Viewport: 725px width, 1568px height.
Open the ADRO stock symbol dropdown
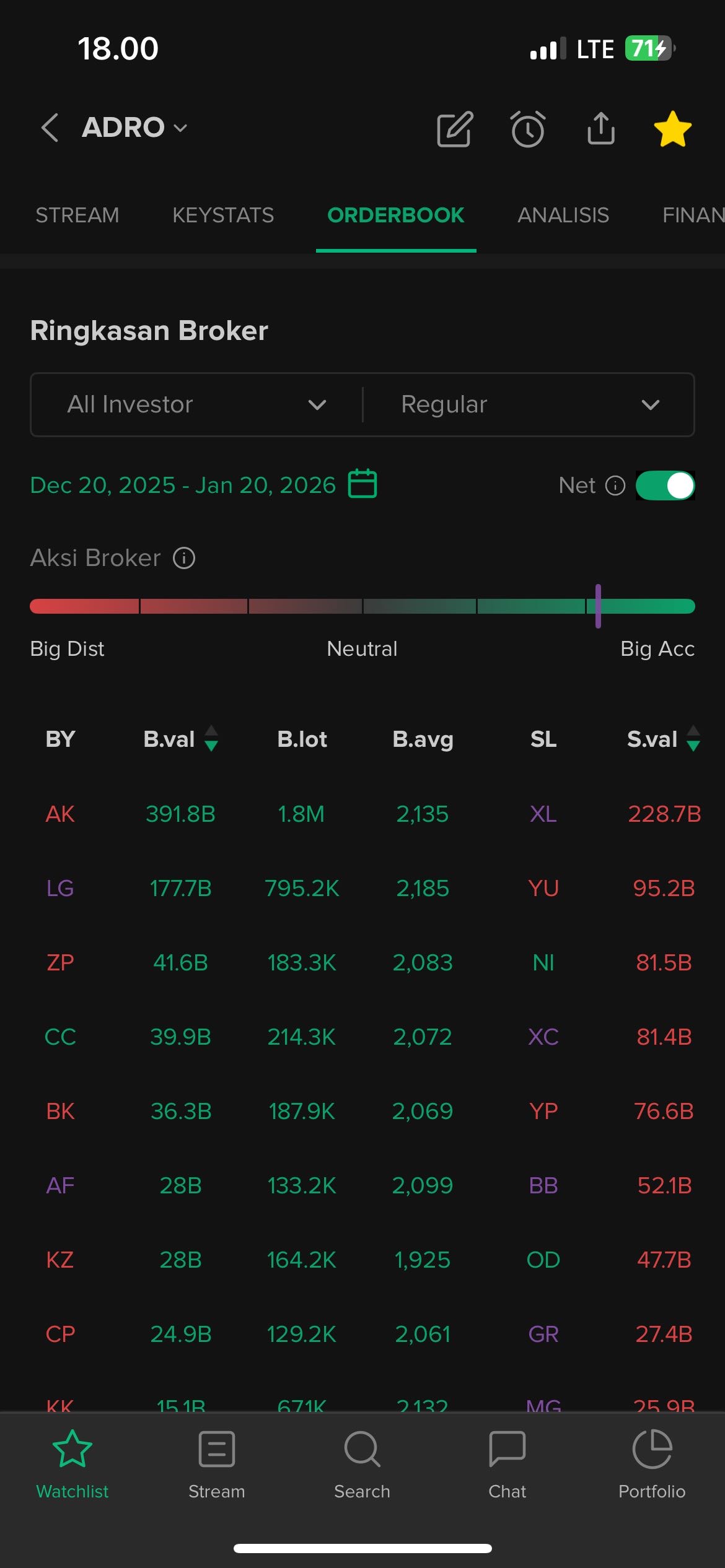click(x=134, y=128)
